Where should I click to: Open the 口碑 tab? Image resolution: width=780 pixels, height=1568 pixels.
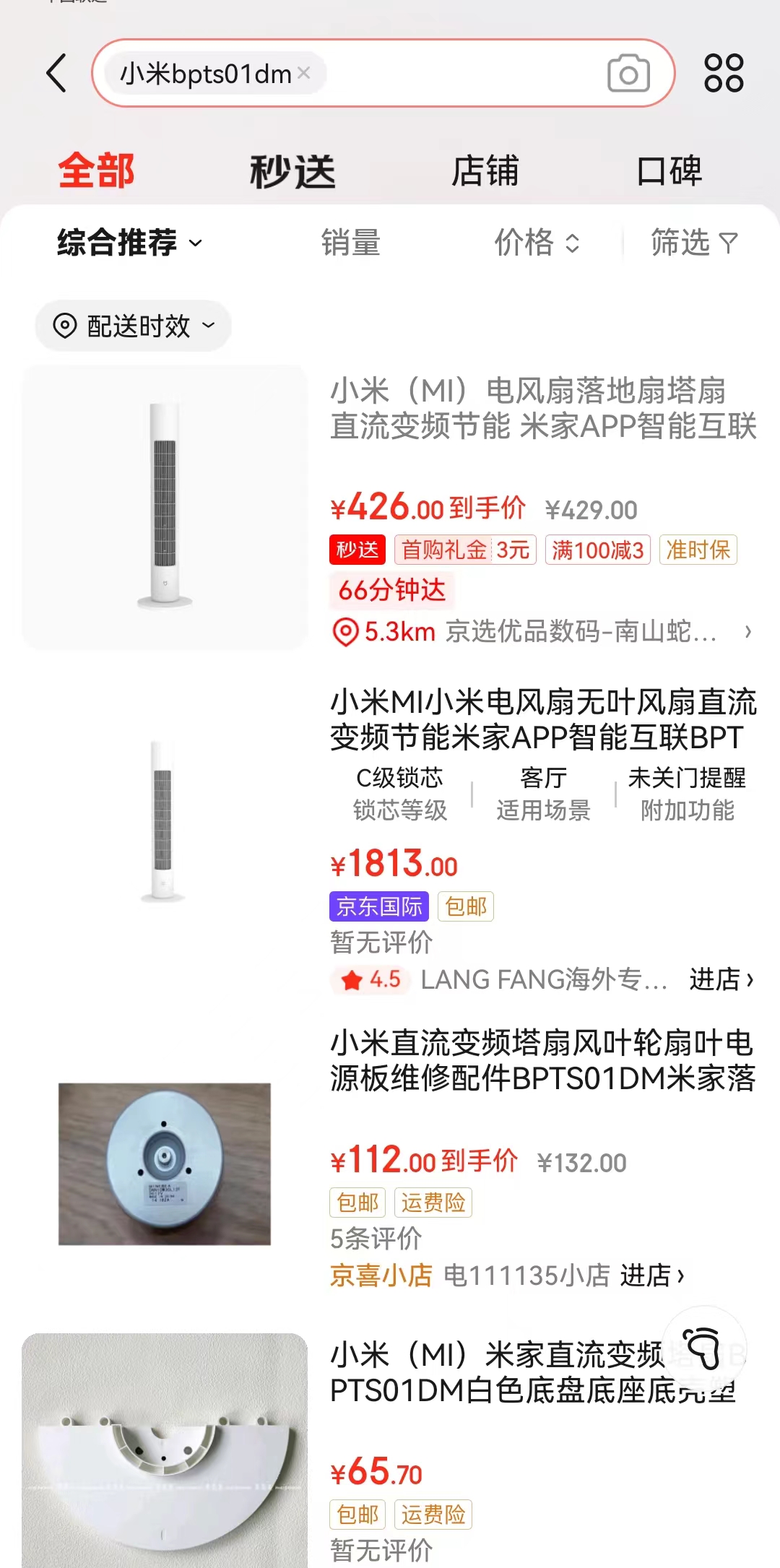click(669, 172)
